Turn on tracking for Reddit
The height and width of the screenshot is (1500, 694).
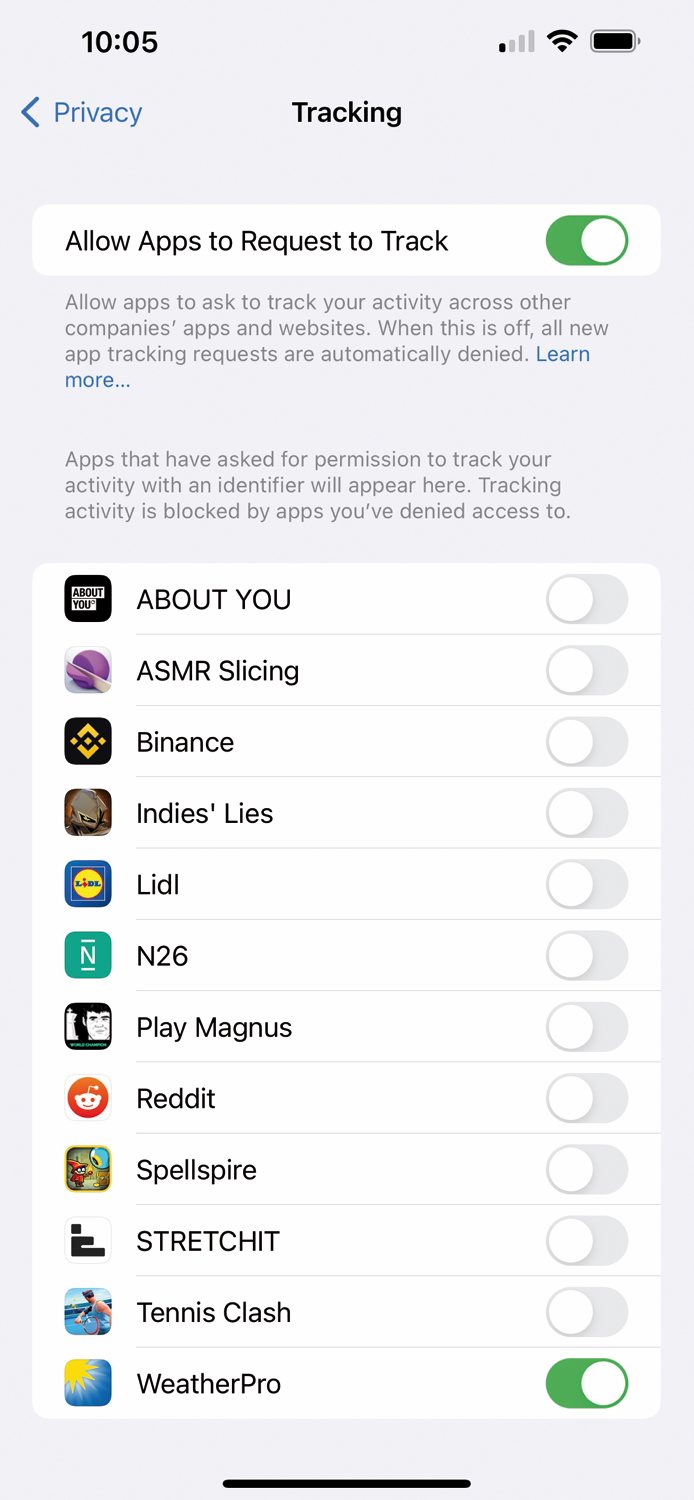coord(587,1099)
